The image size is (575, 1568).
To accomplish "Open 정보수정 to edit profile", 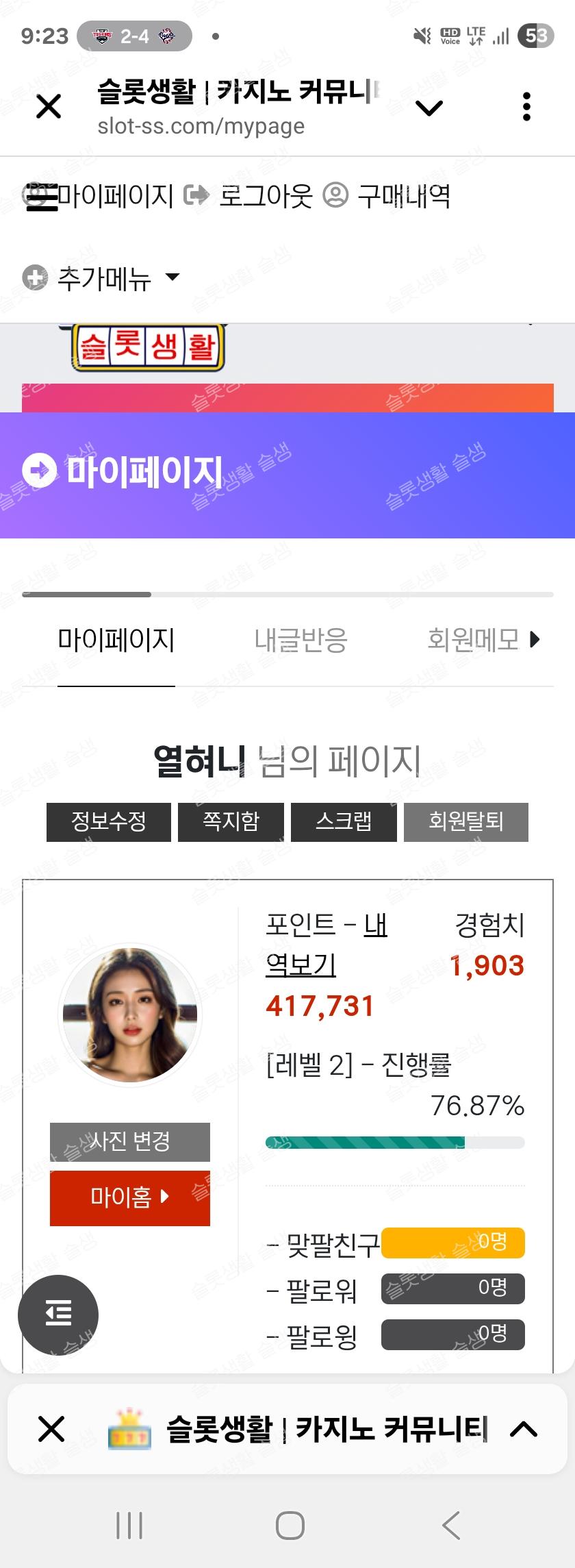I will 109,821.
